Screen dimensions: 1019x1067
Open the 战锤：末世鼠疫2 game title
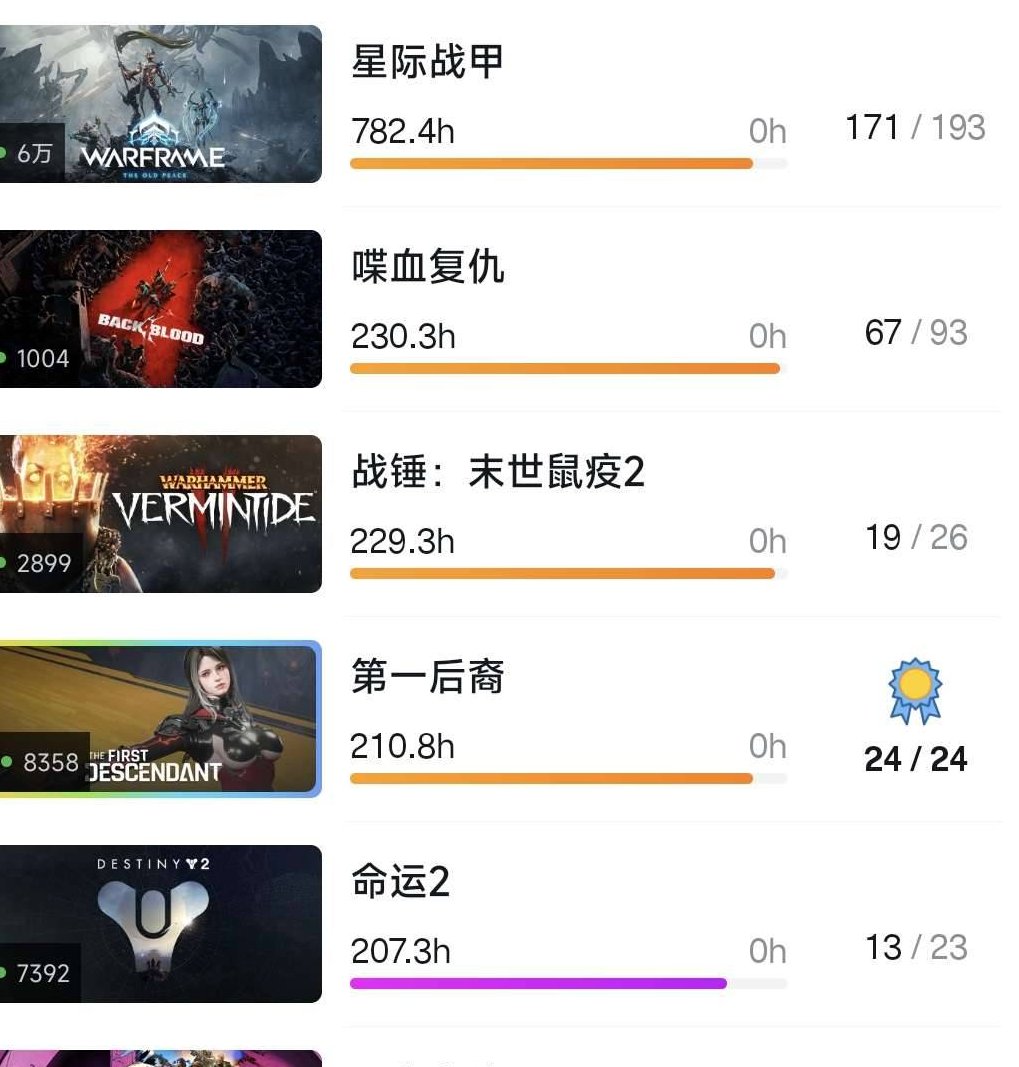[497, 473]
